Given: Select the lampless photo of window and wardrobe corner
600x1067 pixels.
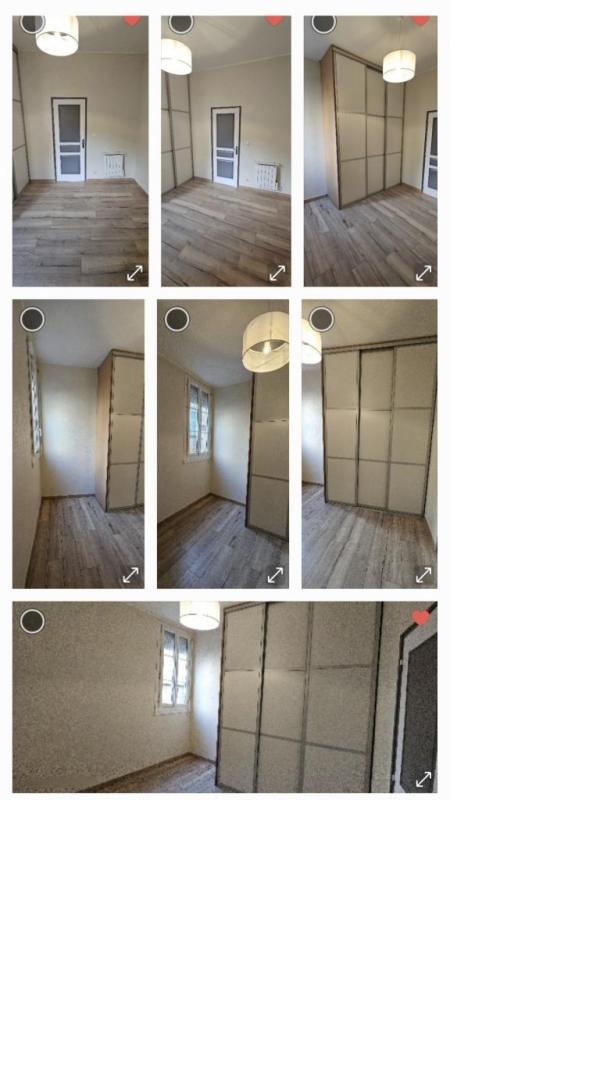Looking at the screenshot, I should pos(32,319).
